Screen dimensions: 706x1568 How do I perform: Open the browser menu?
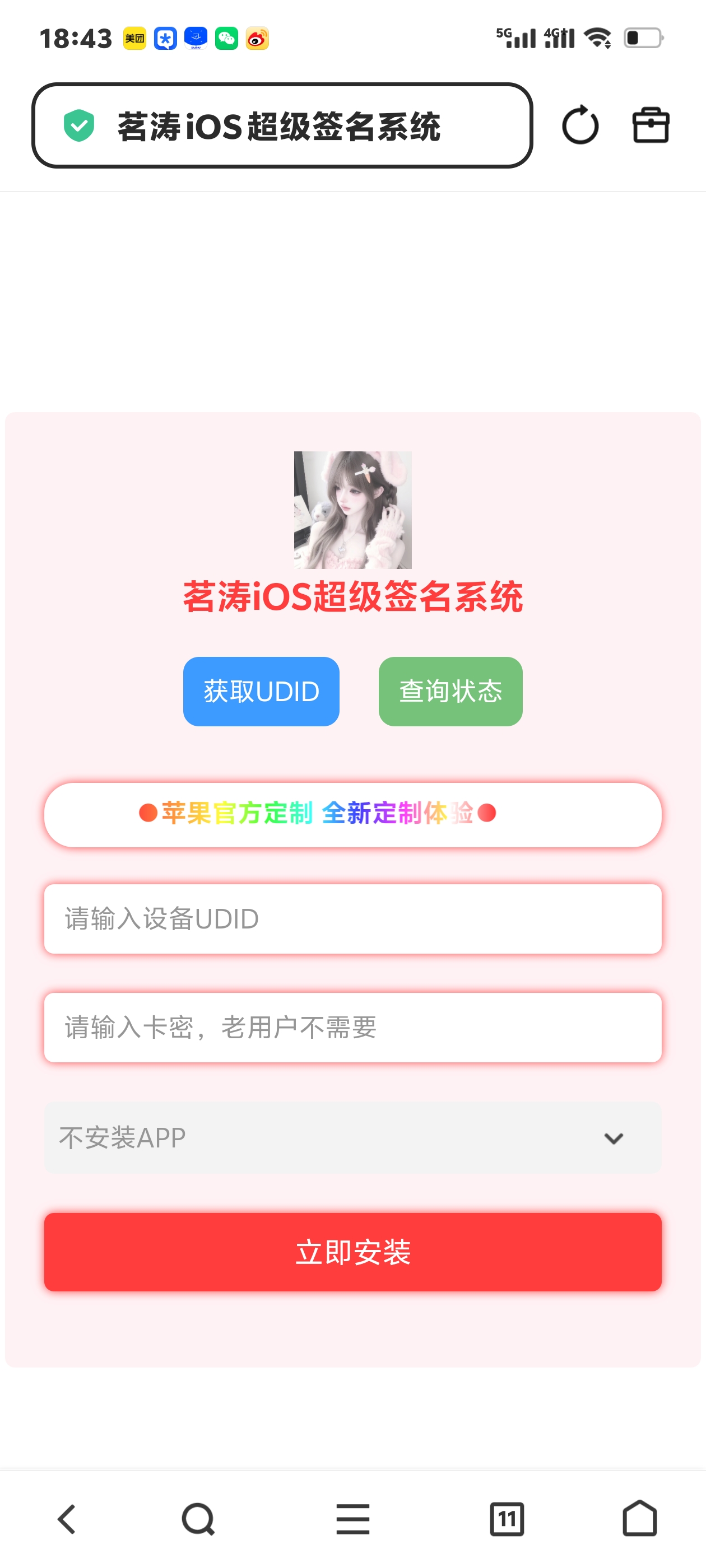tap(352, 1519)
